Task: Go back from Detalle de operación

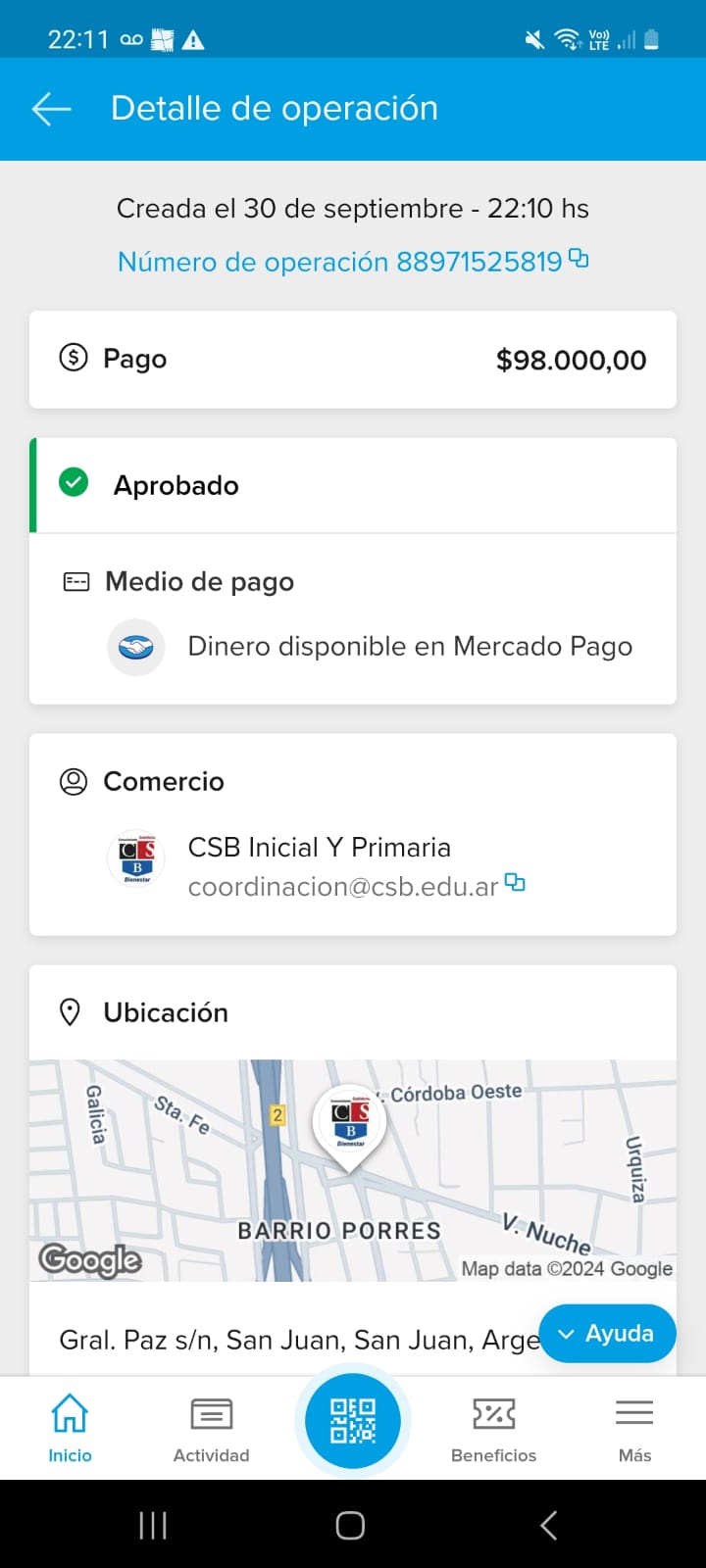Action: [52, 109]
